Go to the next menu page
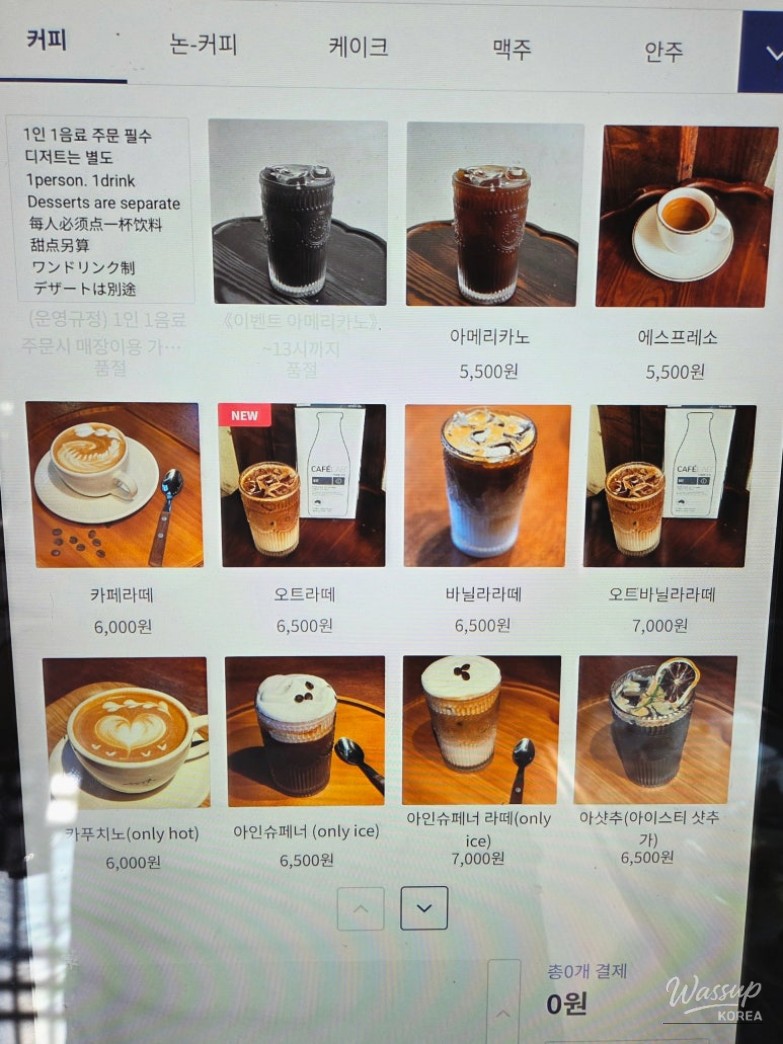Viewport: 783px width, 1044px height. pyautogui.click(x=423, y=908)
